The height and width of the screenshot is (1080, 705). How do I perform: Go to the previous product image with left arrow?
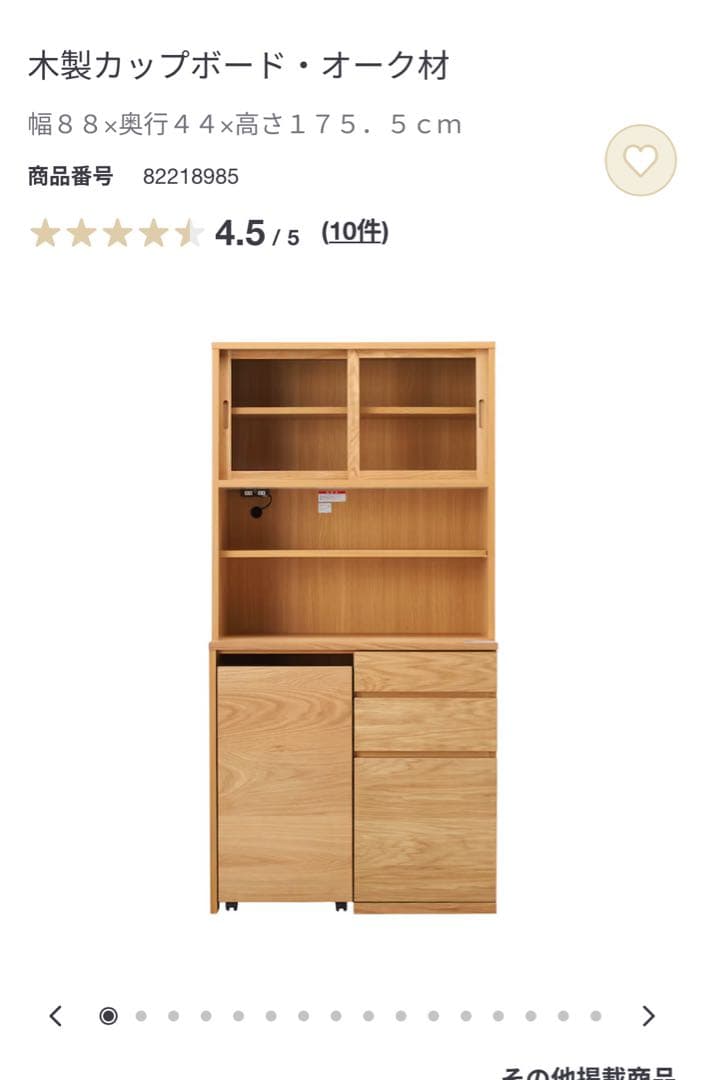[56, 1016]
